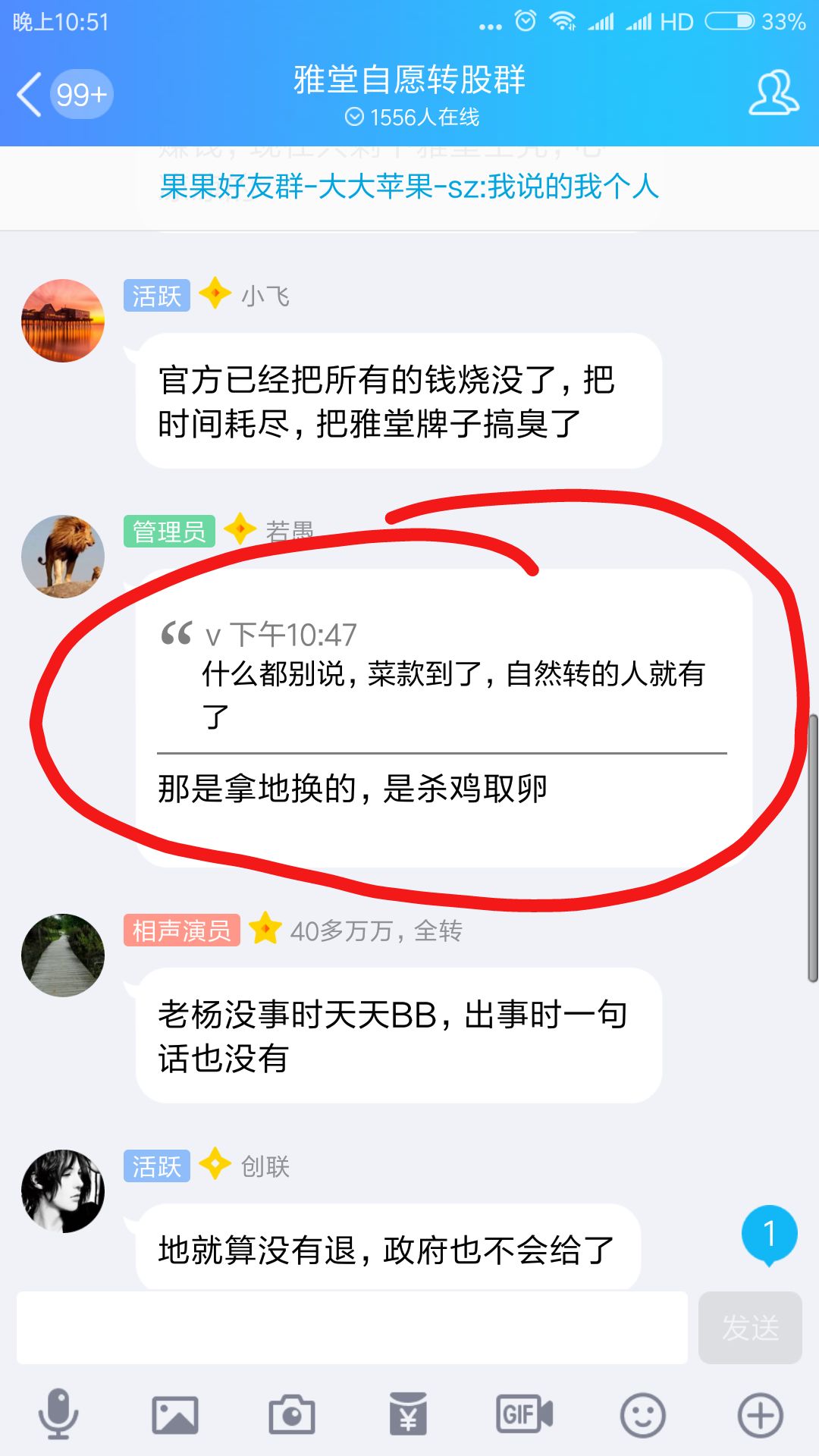The height and width of the screenshot is (1456, 819).
Task: Open the emoji smiley panel
Action: (642, 1414)
